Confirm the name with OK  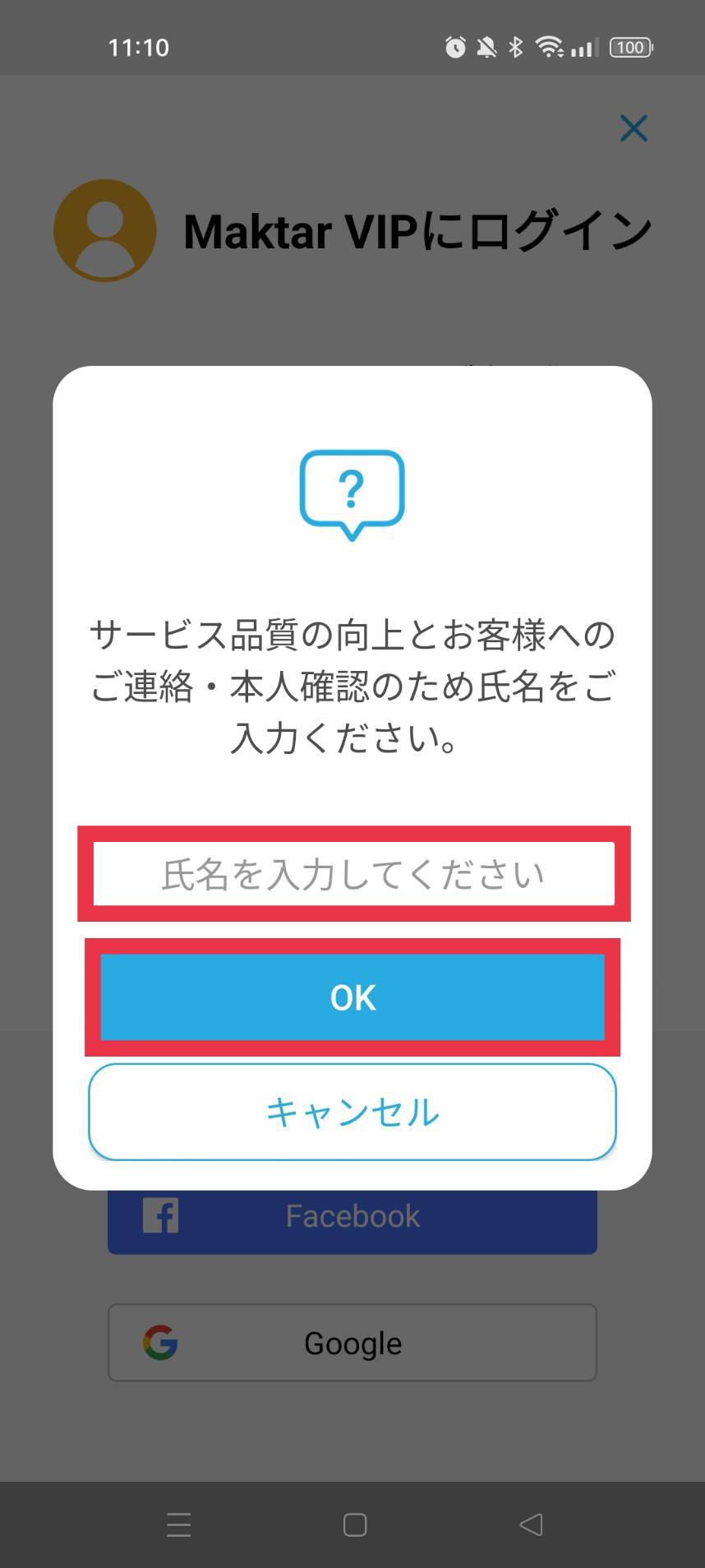(352, 997)
